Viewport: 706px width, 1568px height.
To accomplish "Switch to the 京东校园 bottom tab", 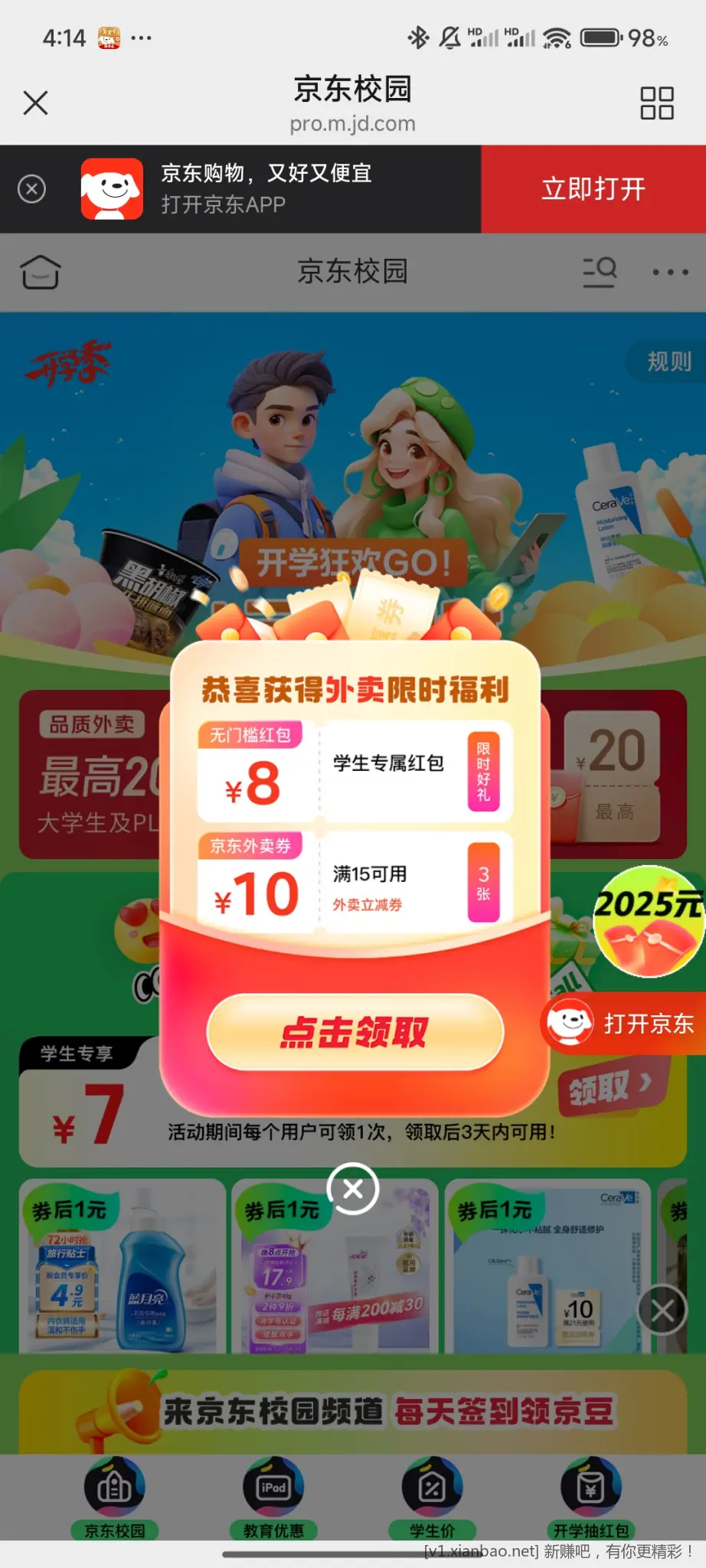I will click(x=115, y=1498).
